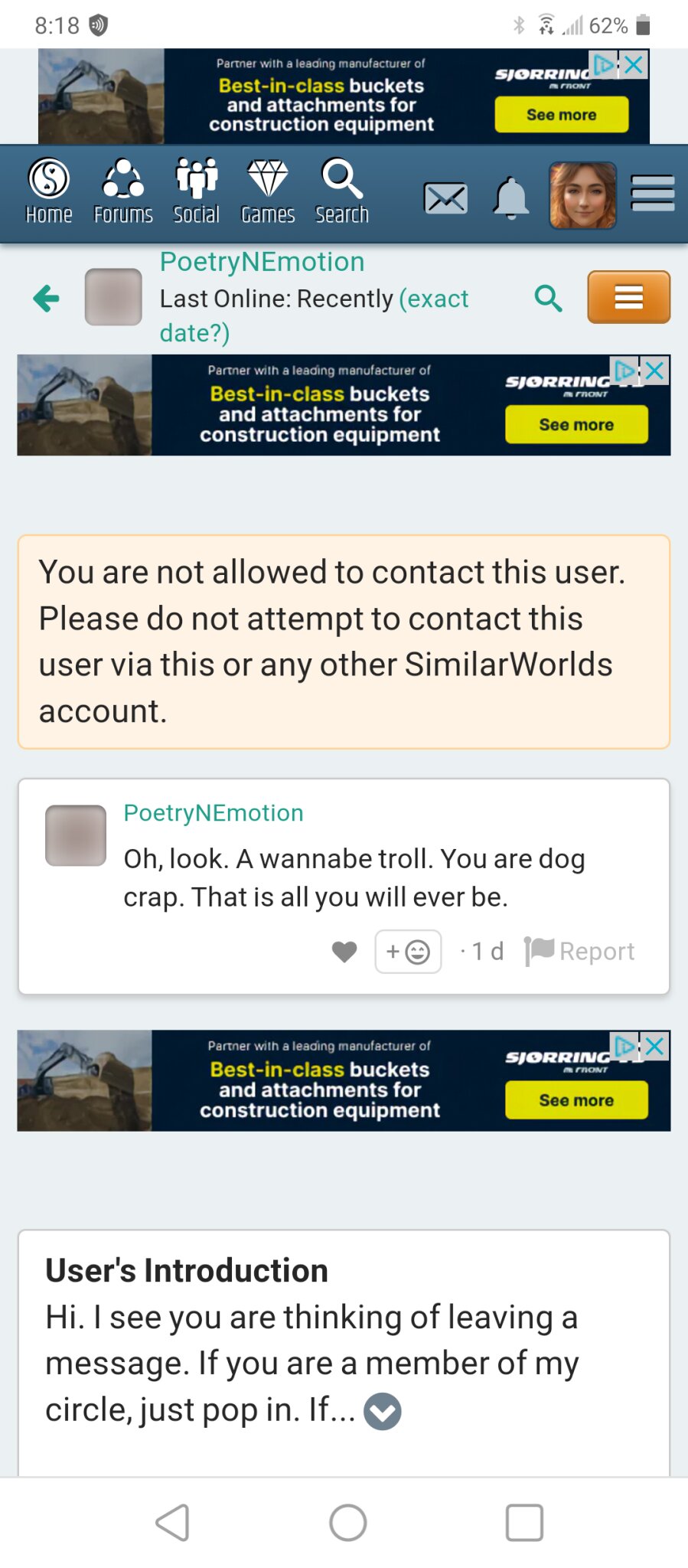Image resolution: width=688 pixels, height=1568 pixels.
Task: View notifications via the bell icon
Action: pos(511,197)
